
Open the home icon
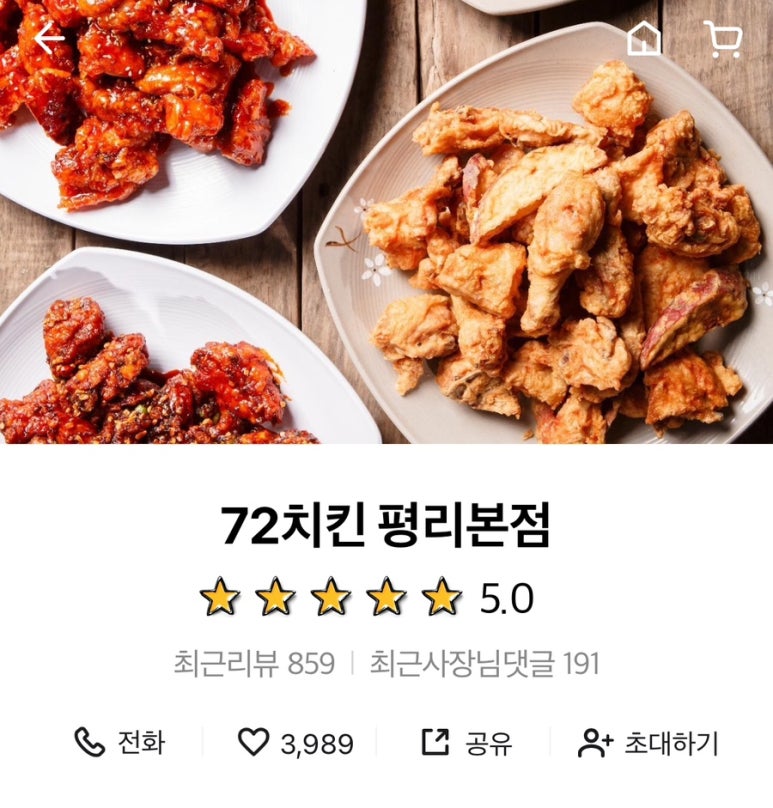pyautogui.click(x=645, y=39)
